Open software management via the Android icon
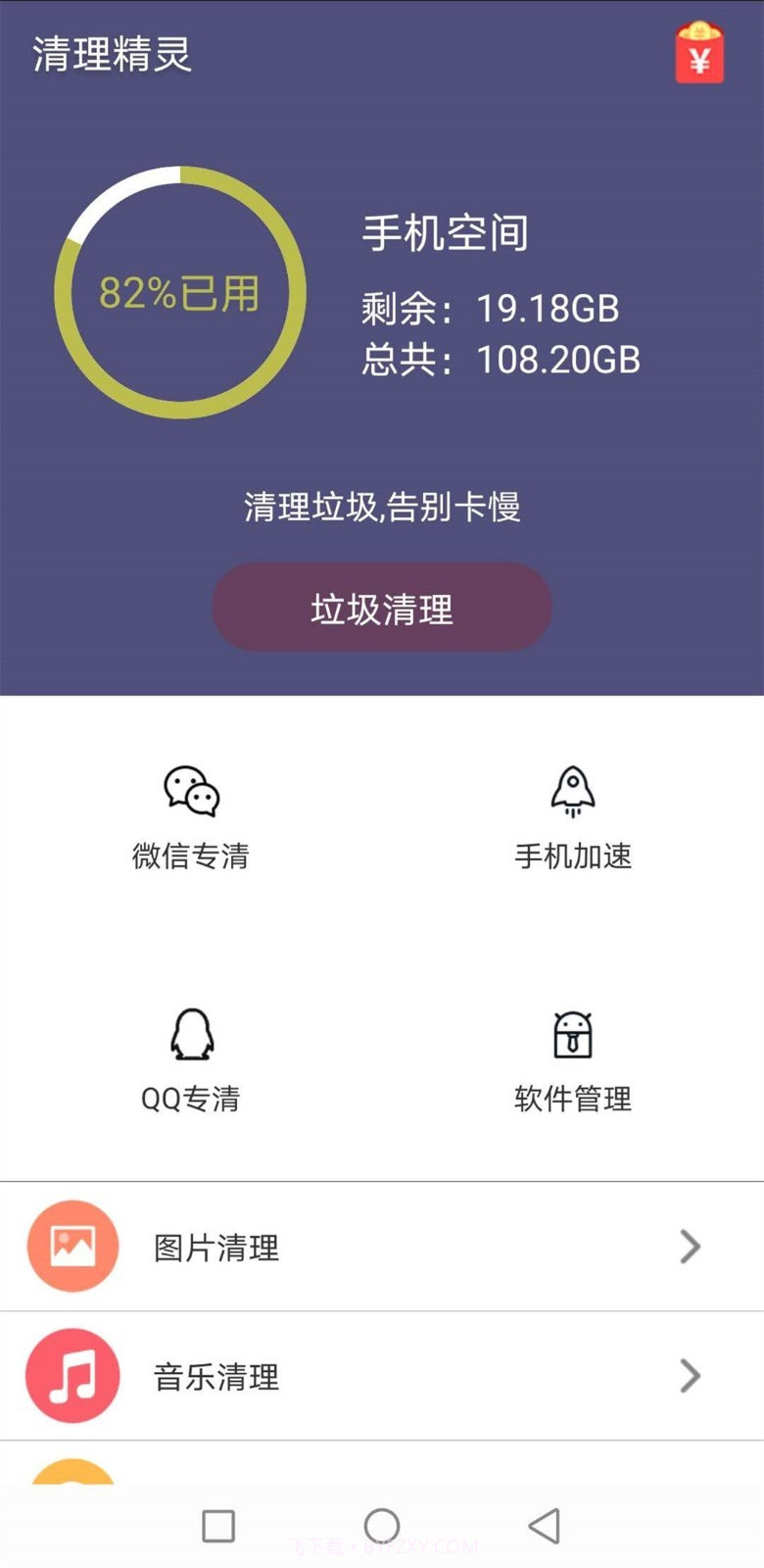This screenshot has height=1568, width=764. (x=572, y=1037)
